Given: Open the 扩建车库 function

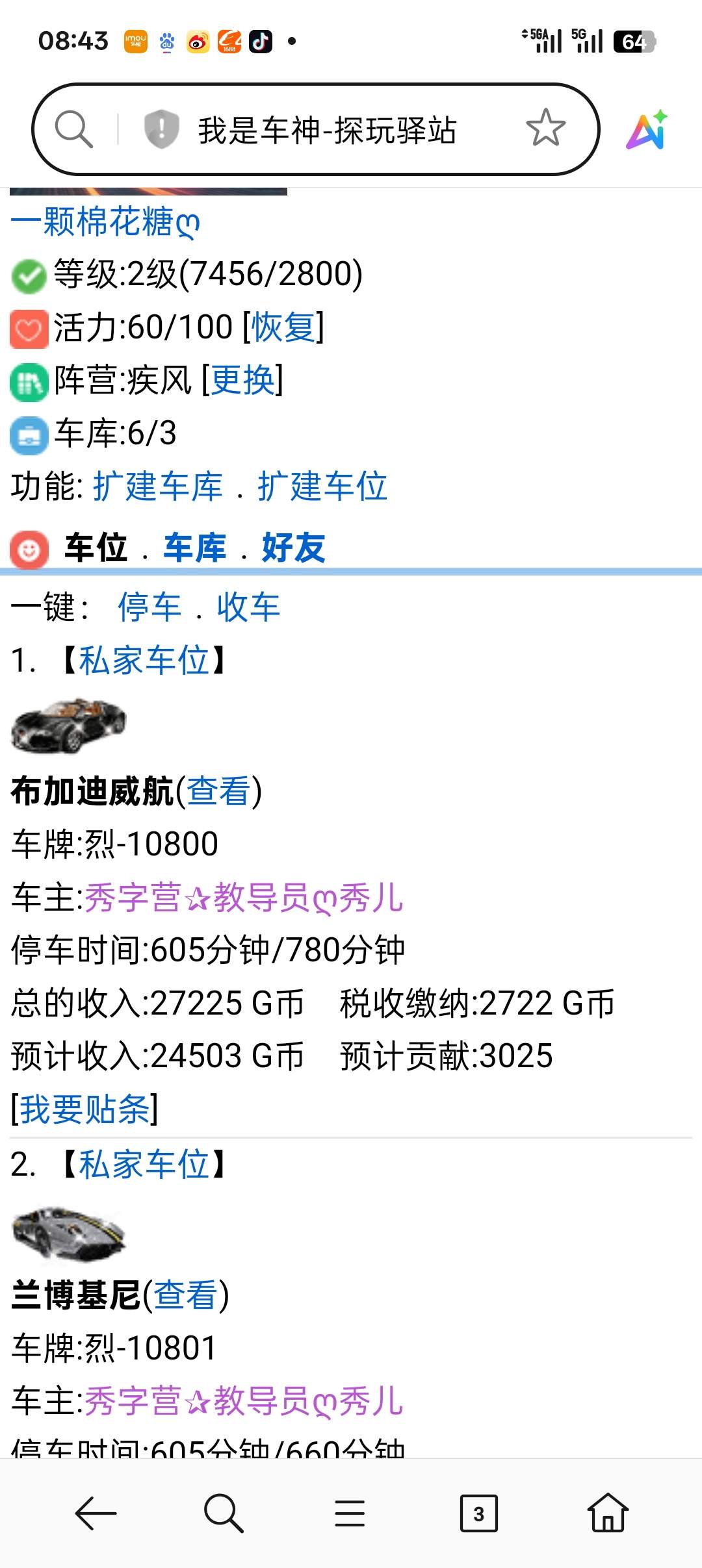Looking at the screenshot, I should pyautogui.click(x=158, y=487).
